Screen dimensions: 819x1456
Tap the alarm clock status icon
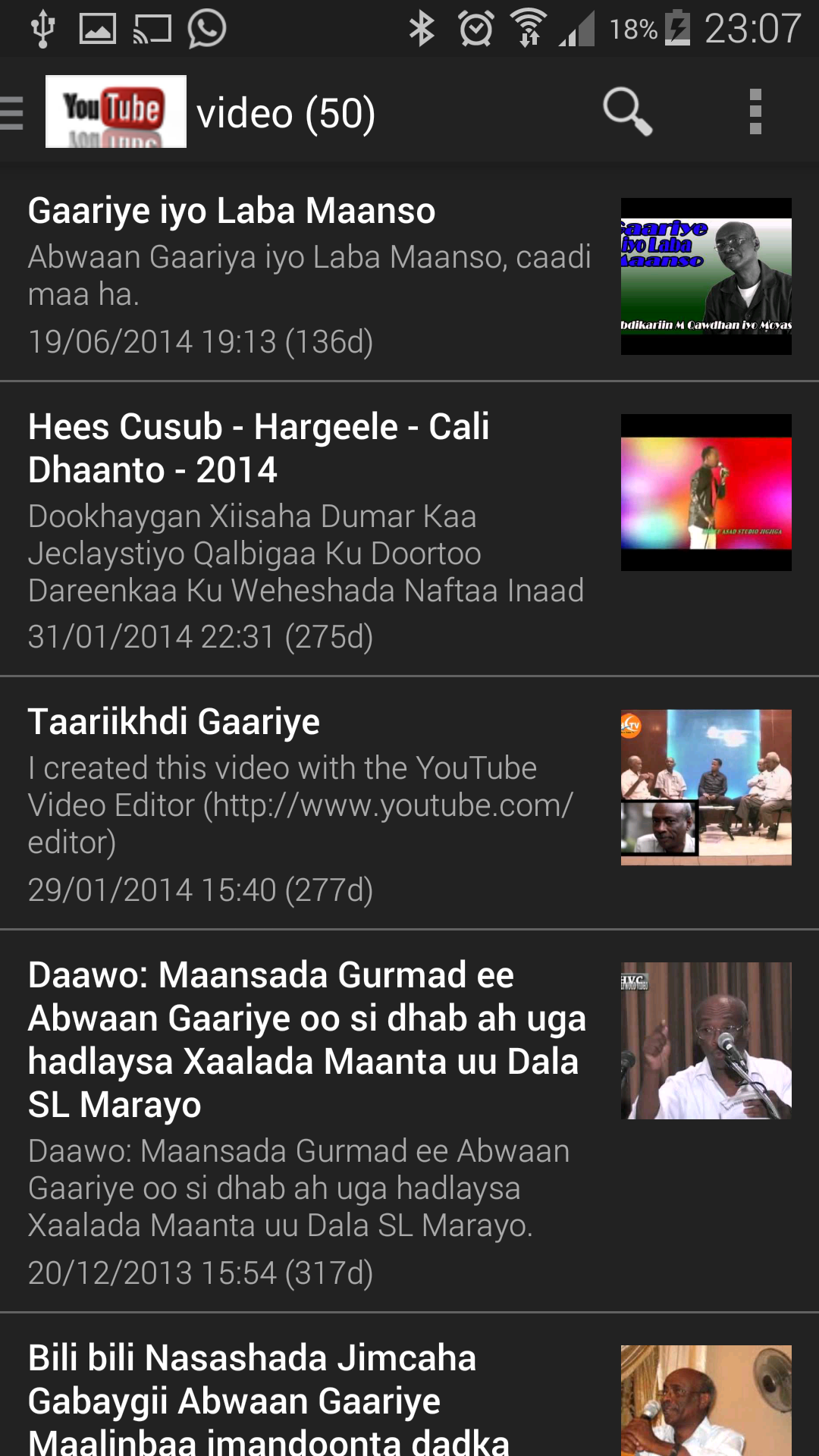[x=475, y=26]
